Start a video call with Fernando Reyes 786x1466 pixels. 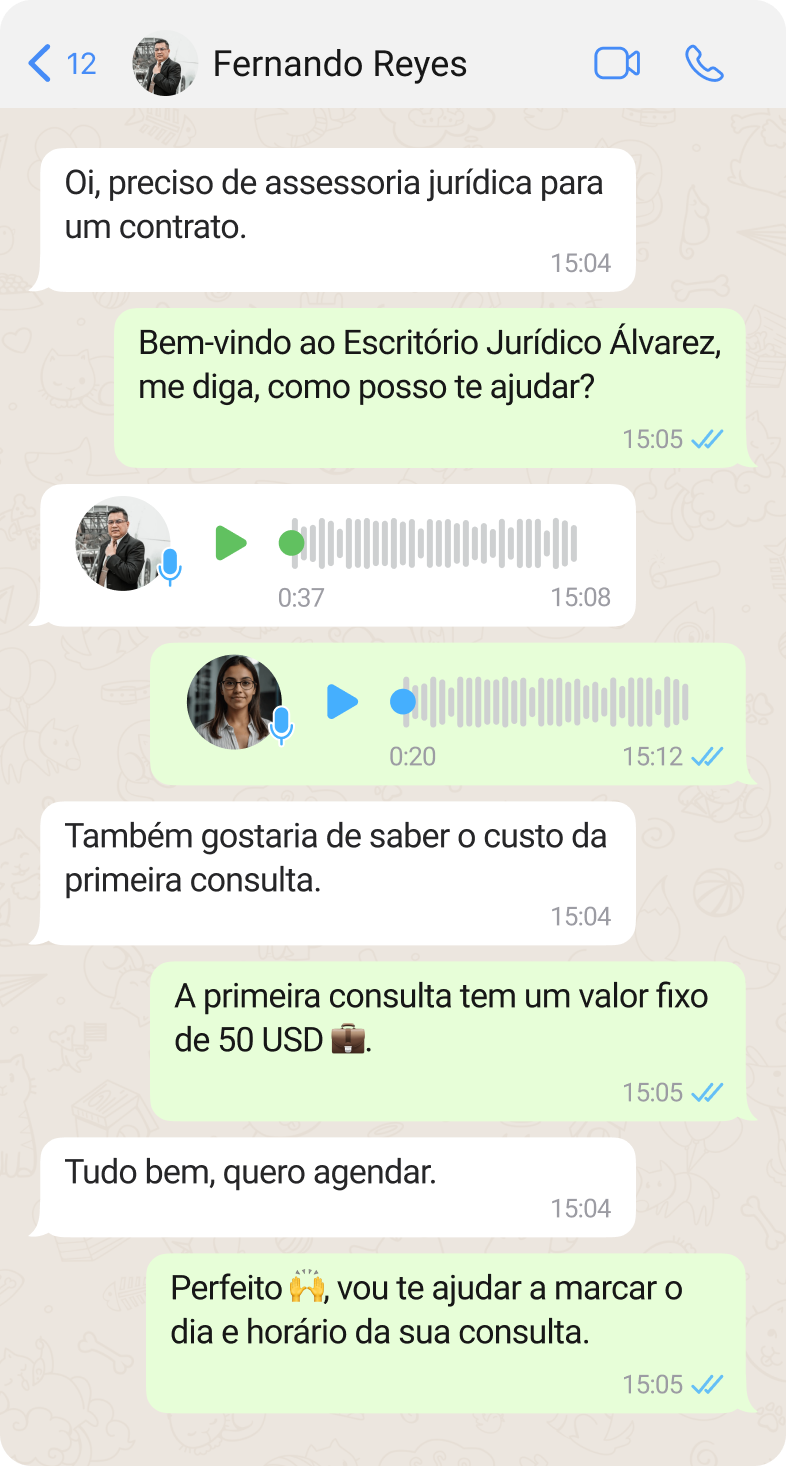pyautogui.click(x=617, y=64)
